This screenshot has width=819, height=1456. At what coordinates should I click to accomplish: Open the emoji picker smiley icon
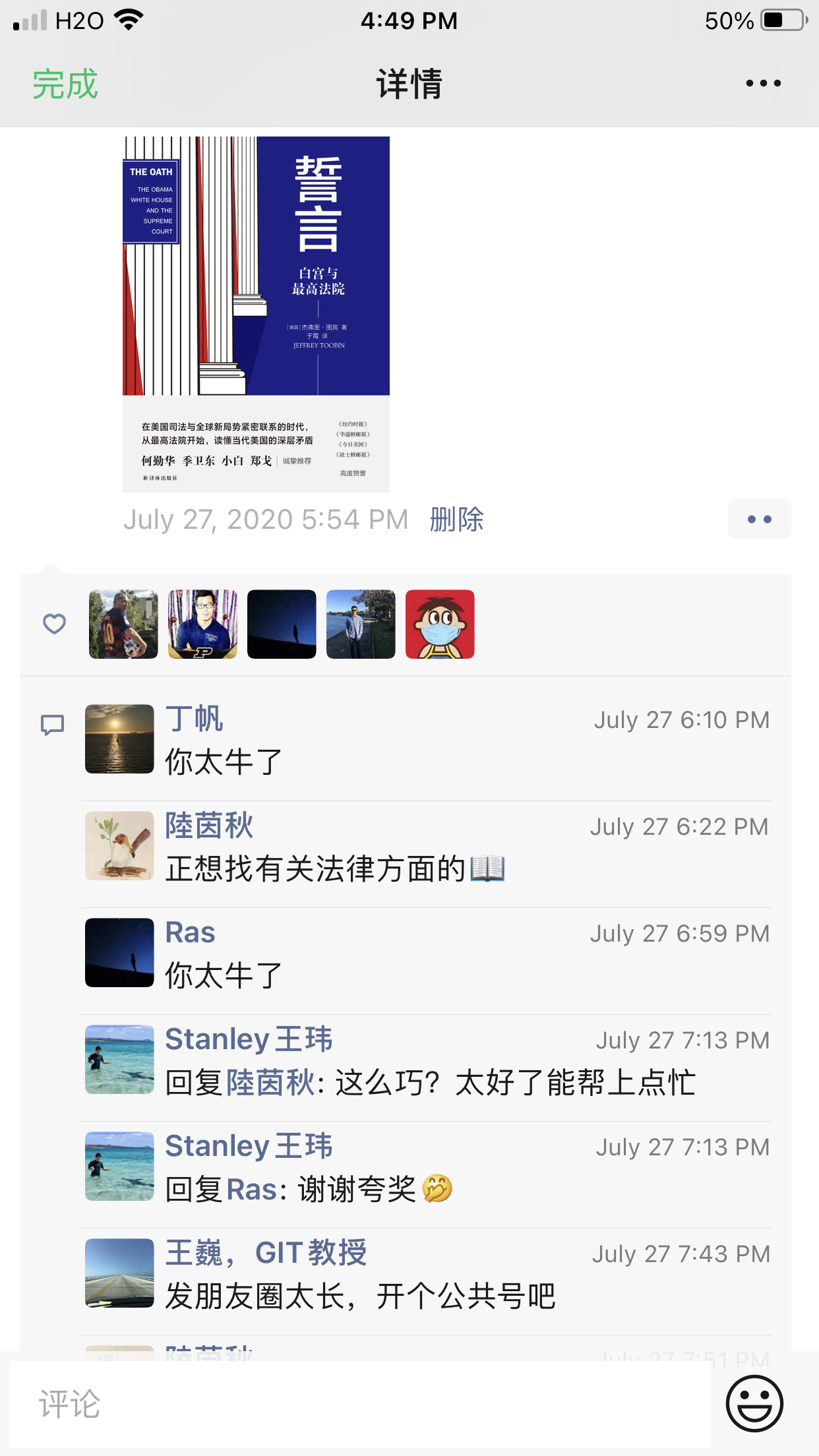coord(754,1403)
